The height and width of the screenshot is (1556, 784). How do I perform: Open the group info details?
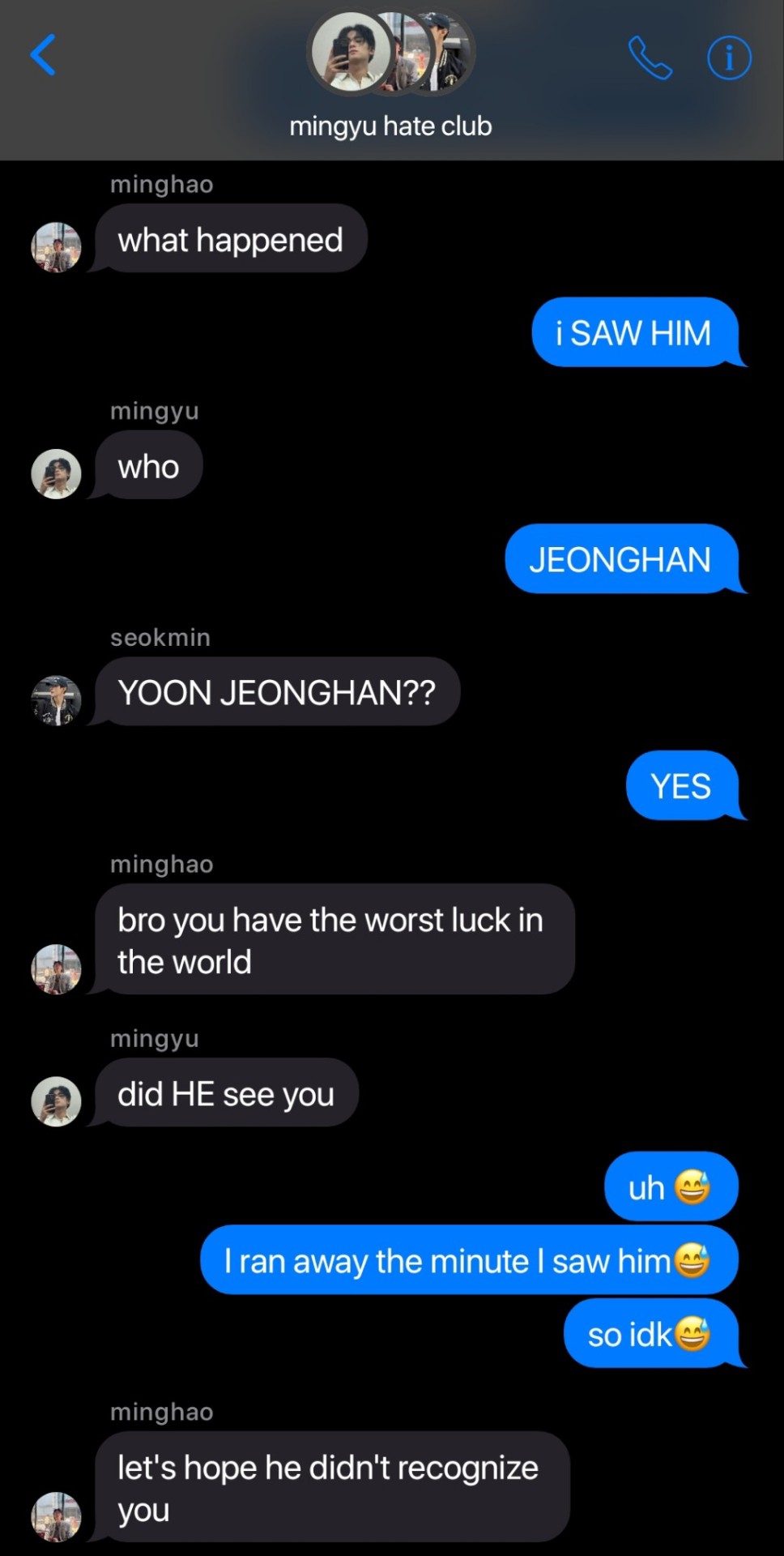[729, 58]
